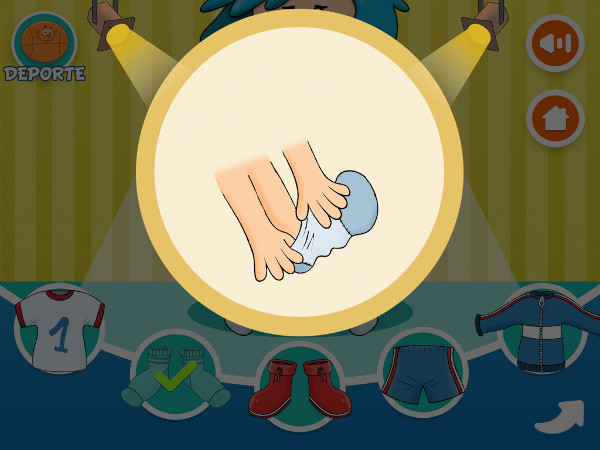The height and width of the screenshot is (450, 600).
Task: Choose the blue track jacket
Action: [x=542, y=326]
